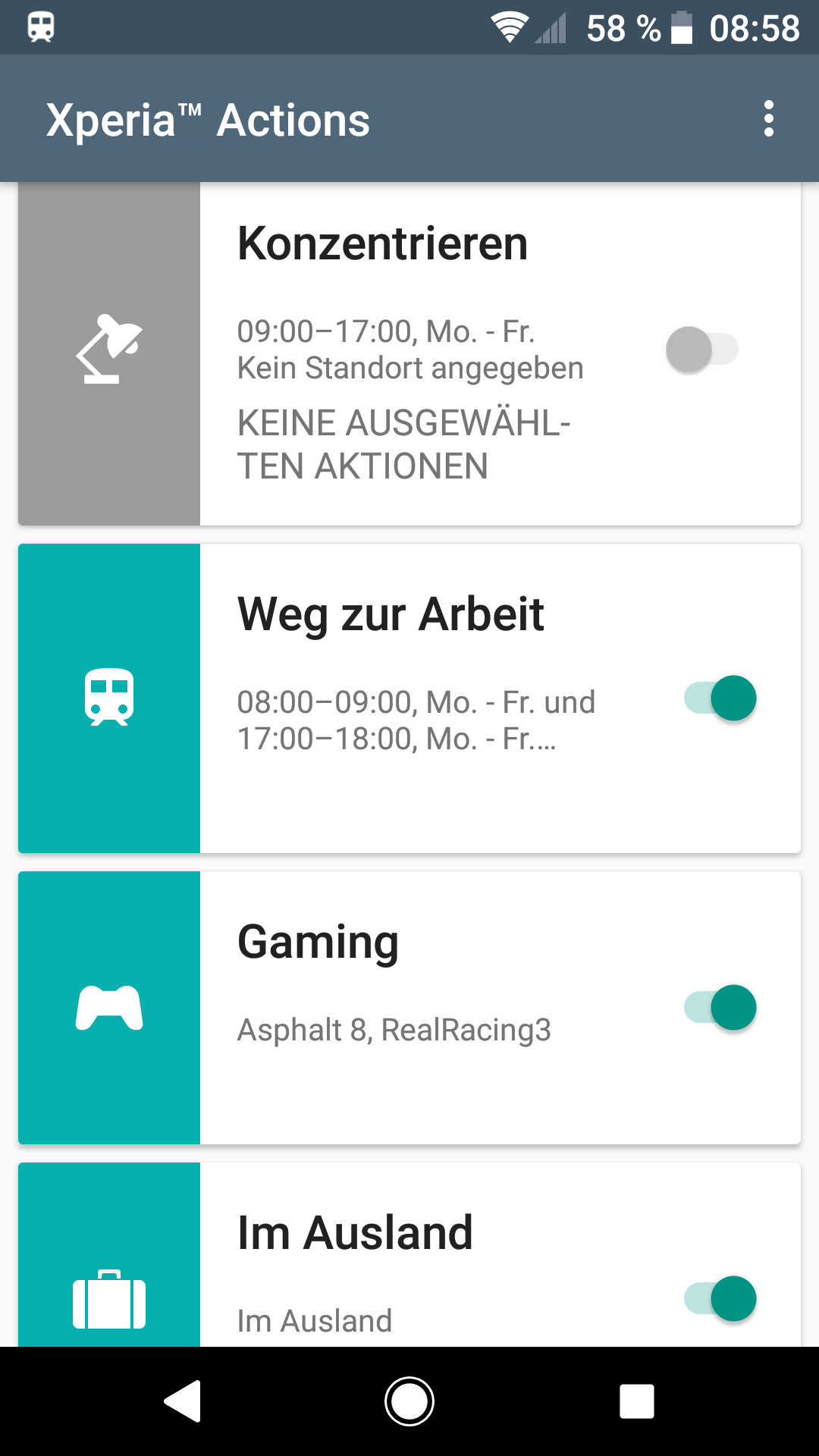Toggle off the Im Ausland switch

720,1299
